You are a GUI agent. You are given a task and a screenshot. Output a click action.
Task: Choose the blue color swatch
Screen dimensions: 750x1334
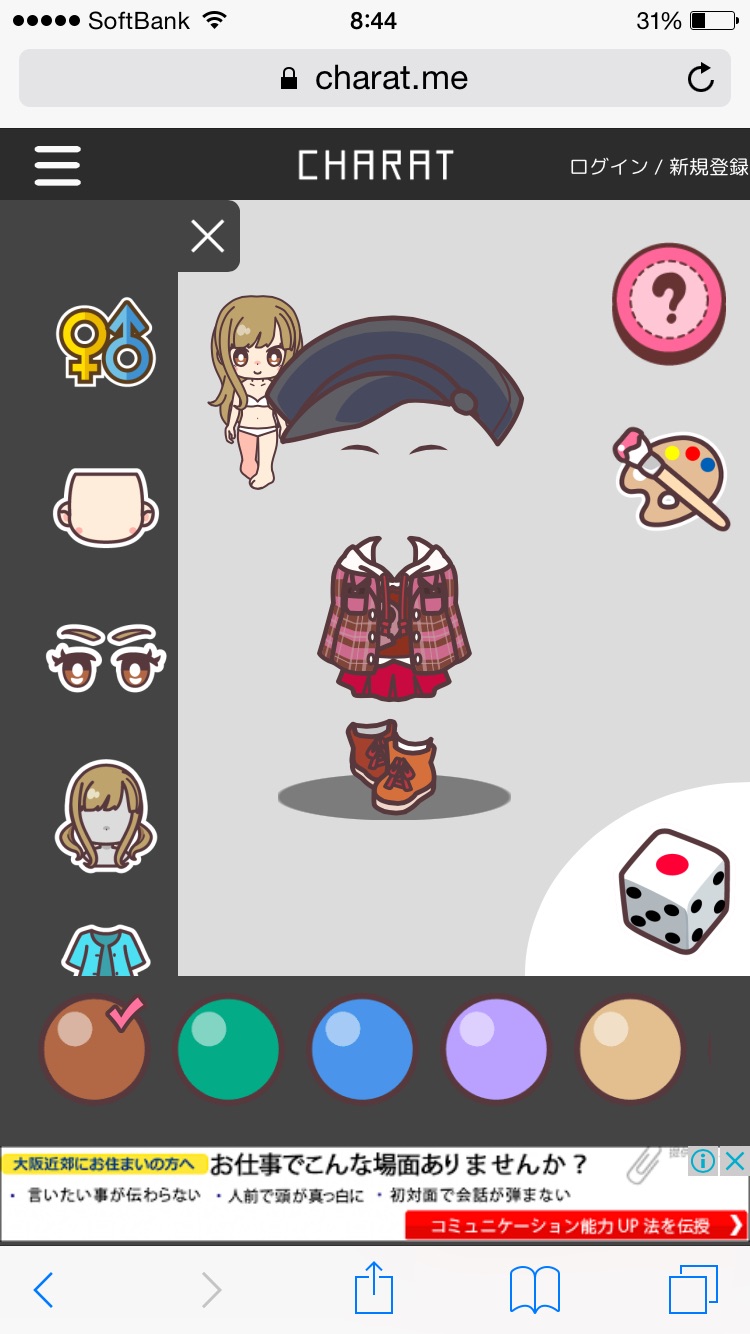362,1050
